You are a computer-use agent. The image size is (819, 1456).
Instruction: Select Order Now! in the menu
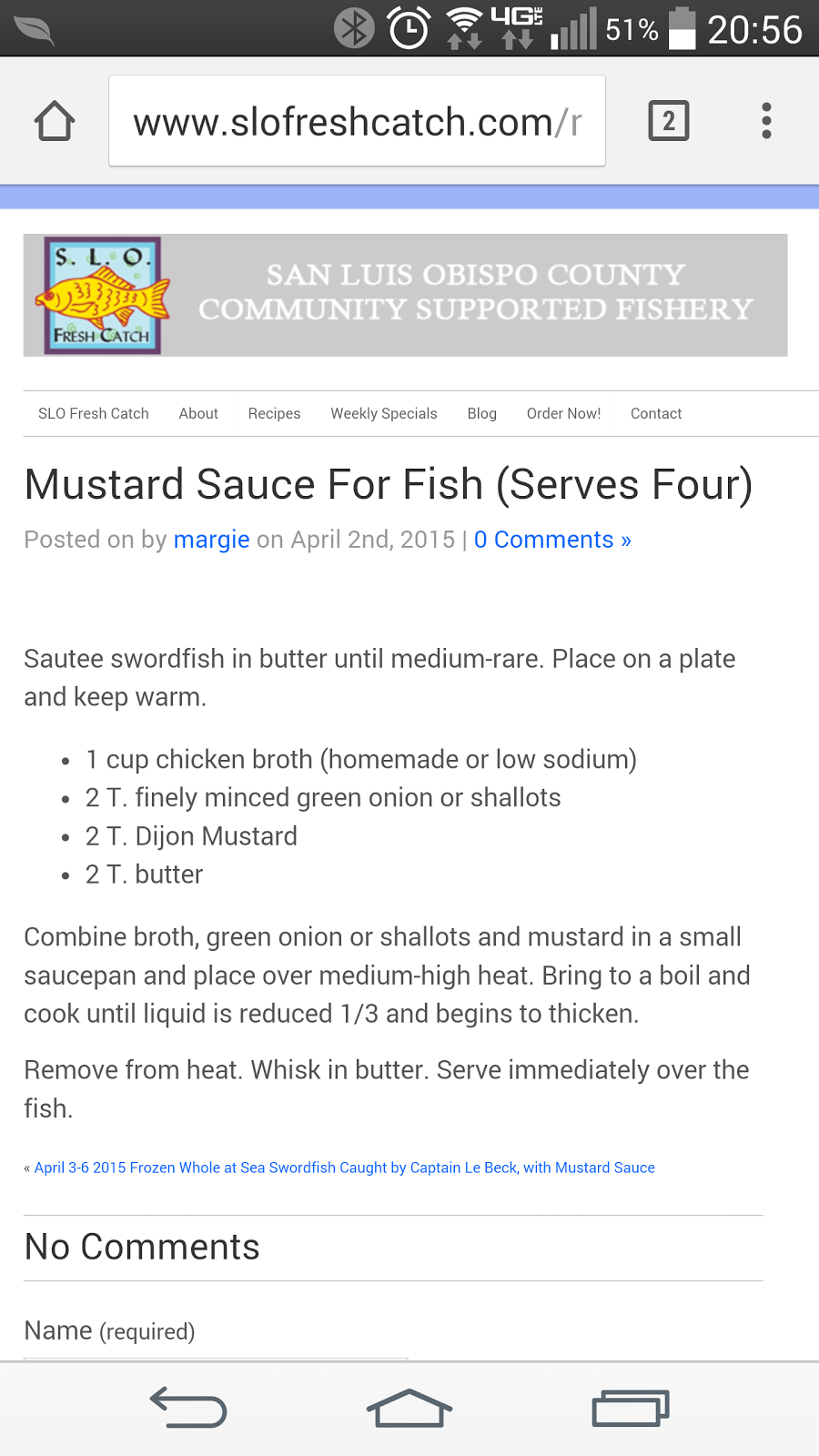point(563,413)
